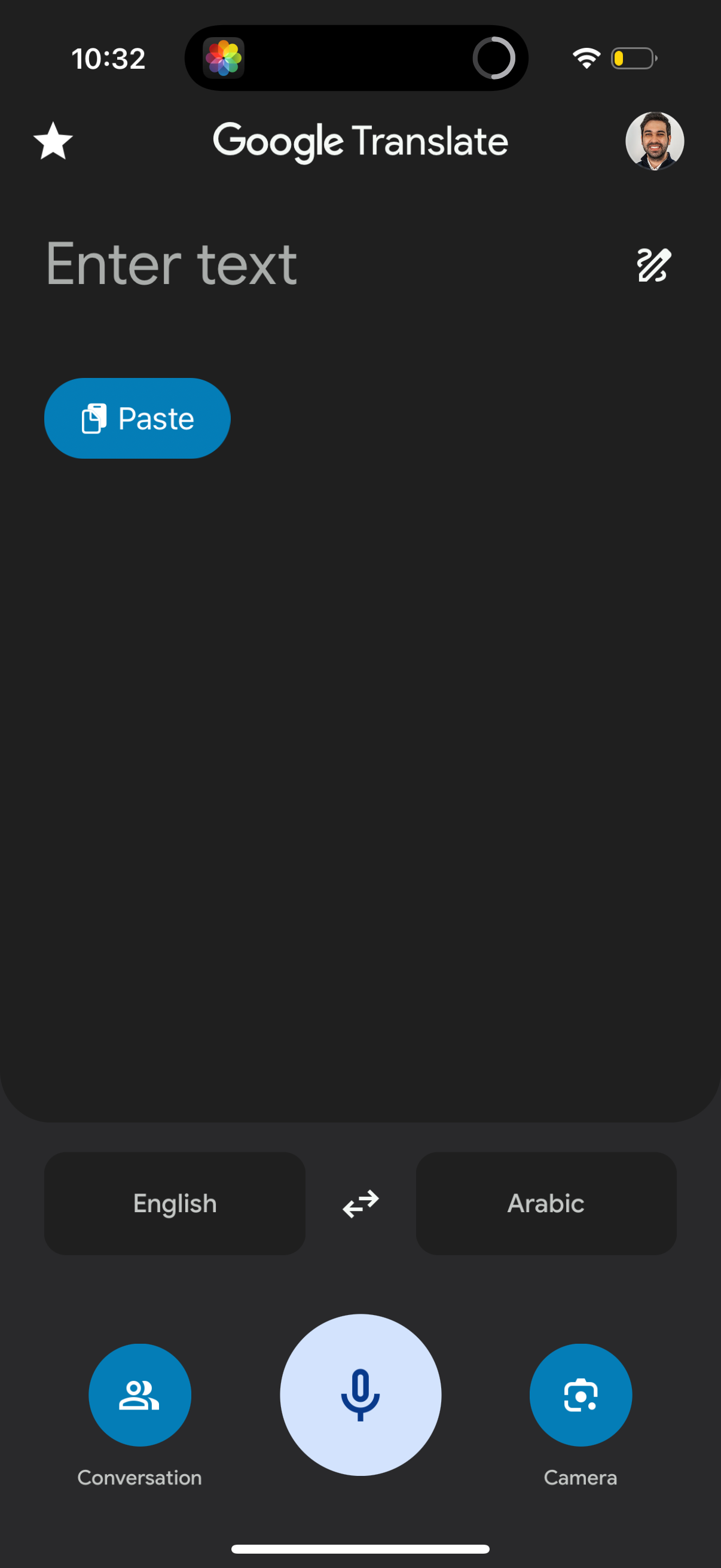Paste copied text for translation
721x1568 pixels.
[x=137, y=418]
